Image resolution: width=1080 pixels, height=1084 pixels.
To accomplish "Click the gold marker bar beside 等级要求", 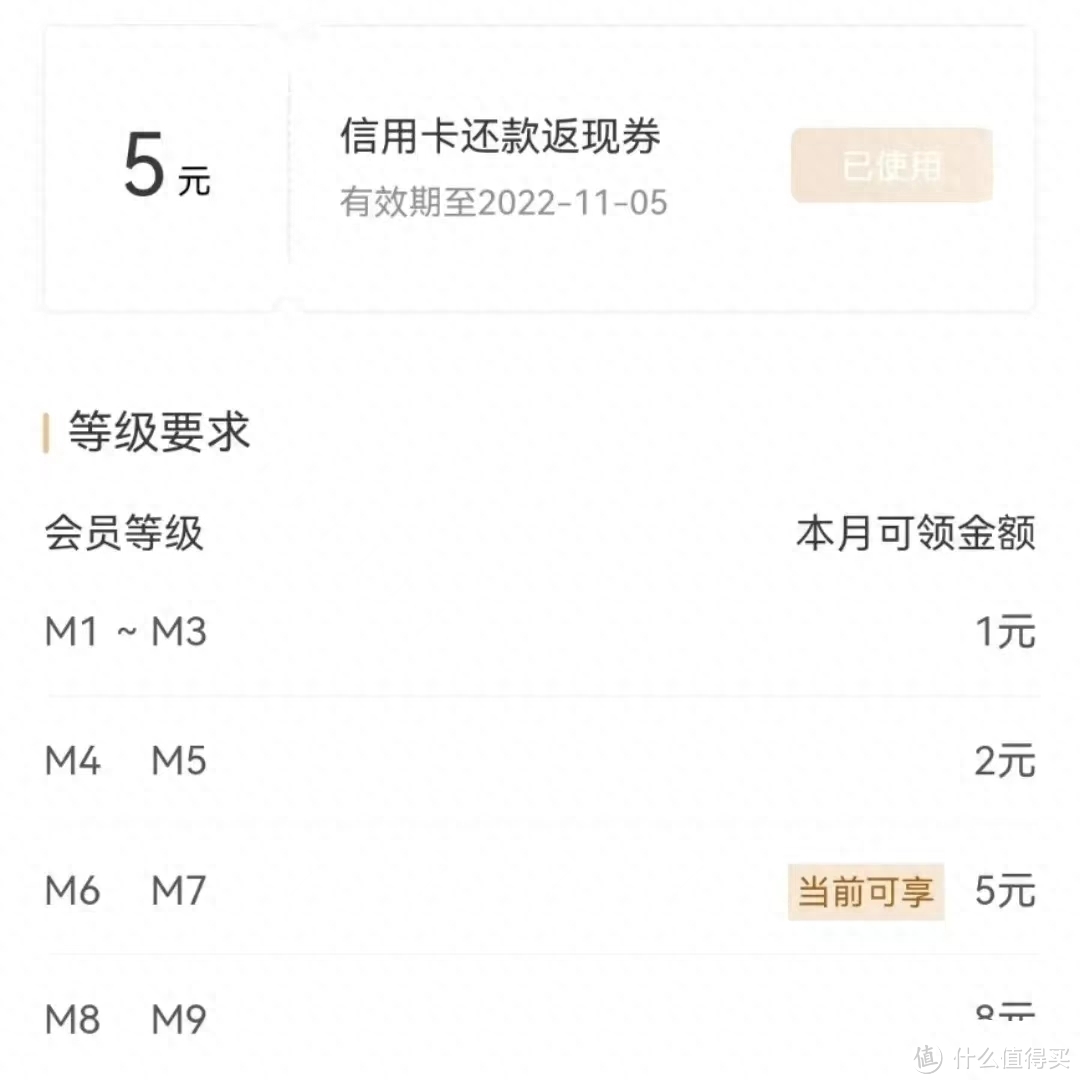I will 44,430.
